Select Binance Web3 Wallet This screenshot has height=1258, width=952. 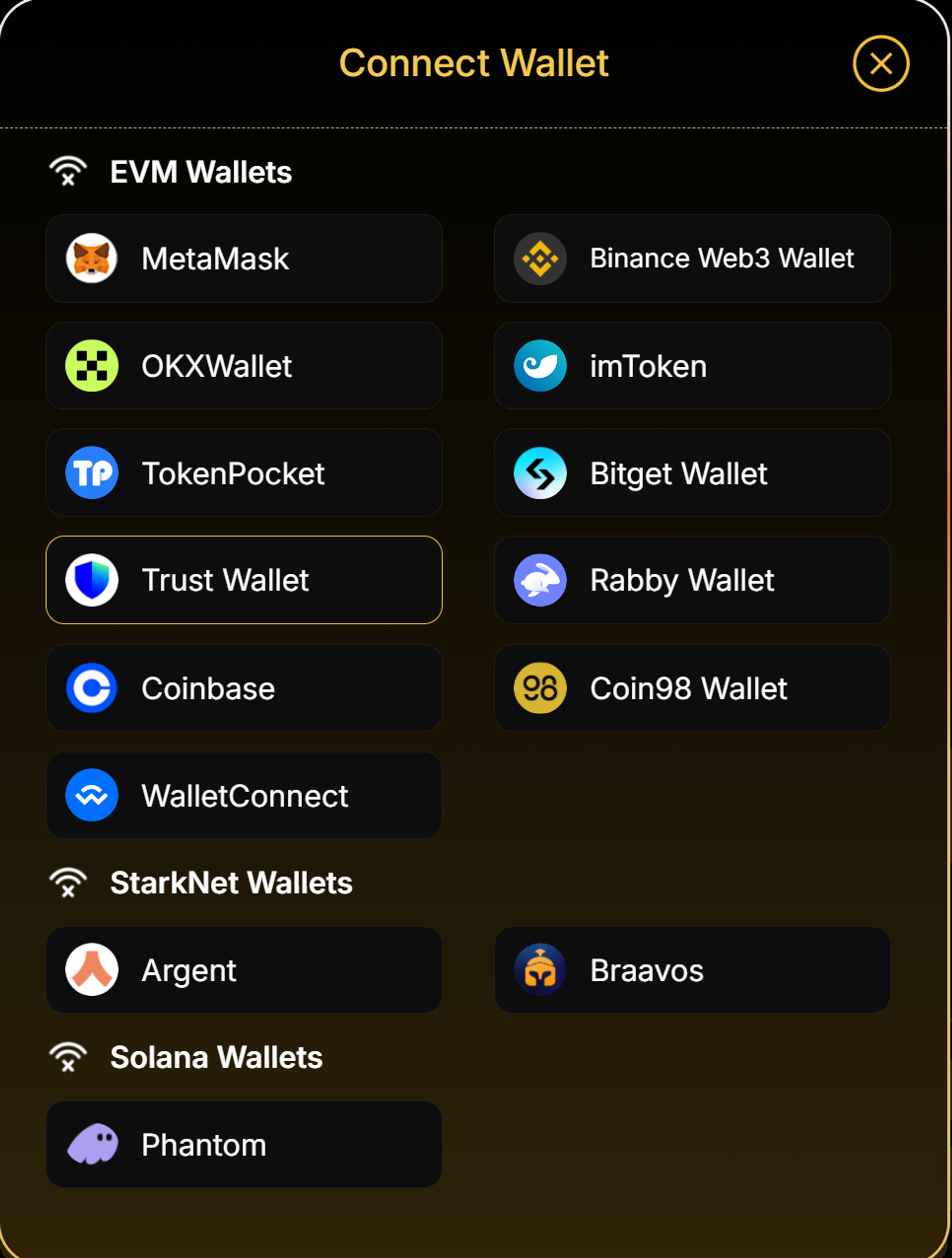pos(692,258)
